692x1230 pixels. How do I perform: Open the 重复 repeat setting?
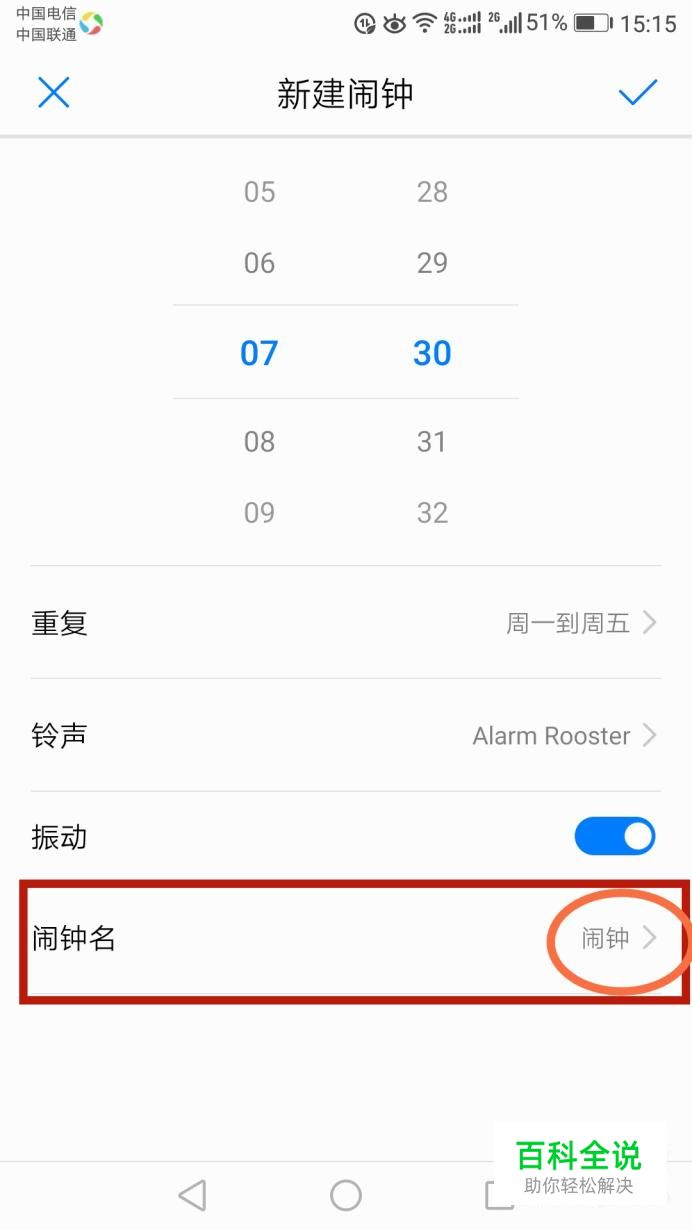345,623
